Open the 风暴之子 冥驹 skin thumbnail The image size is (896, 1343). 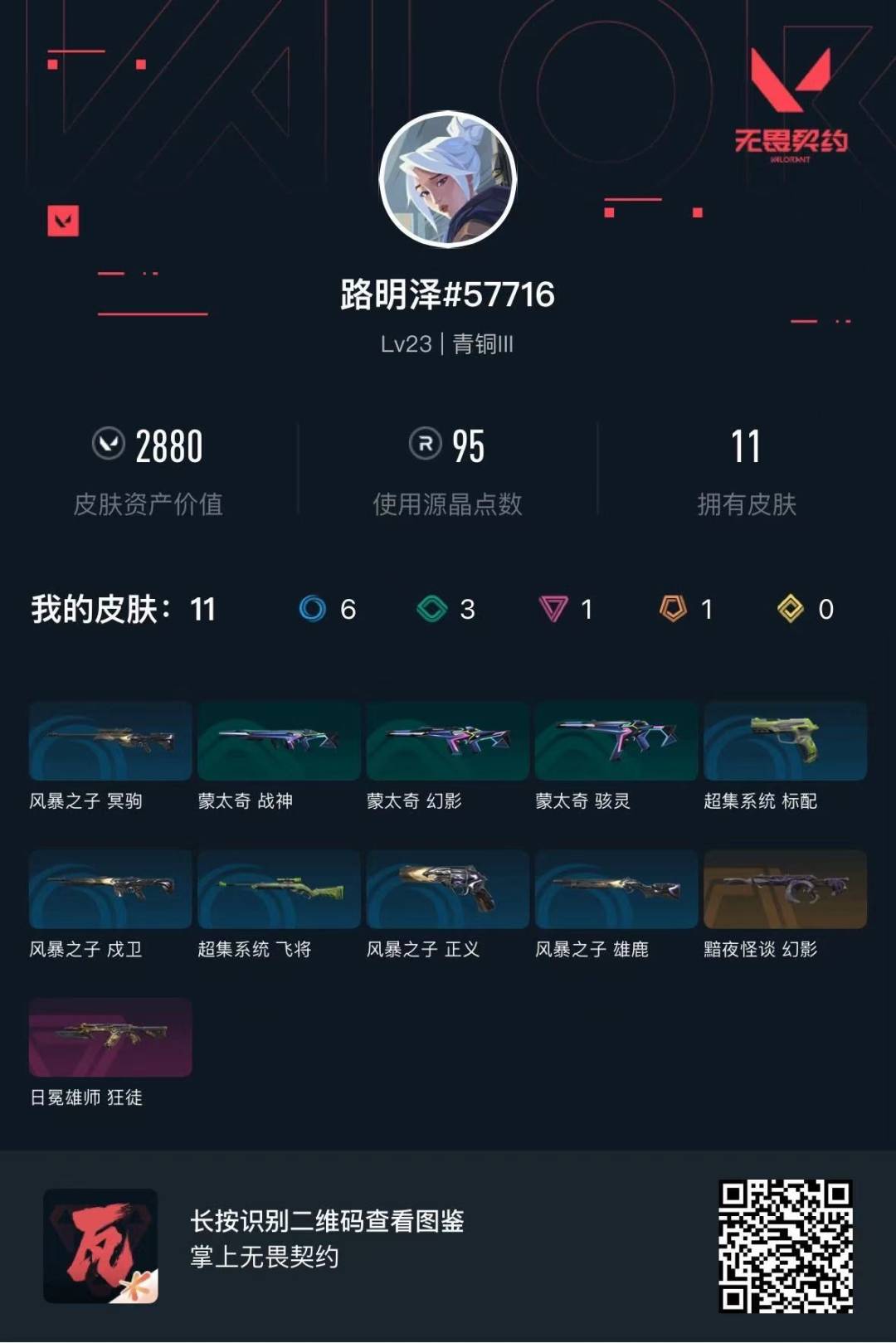pyautogui.click(x=109, y=741)
